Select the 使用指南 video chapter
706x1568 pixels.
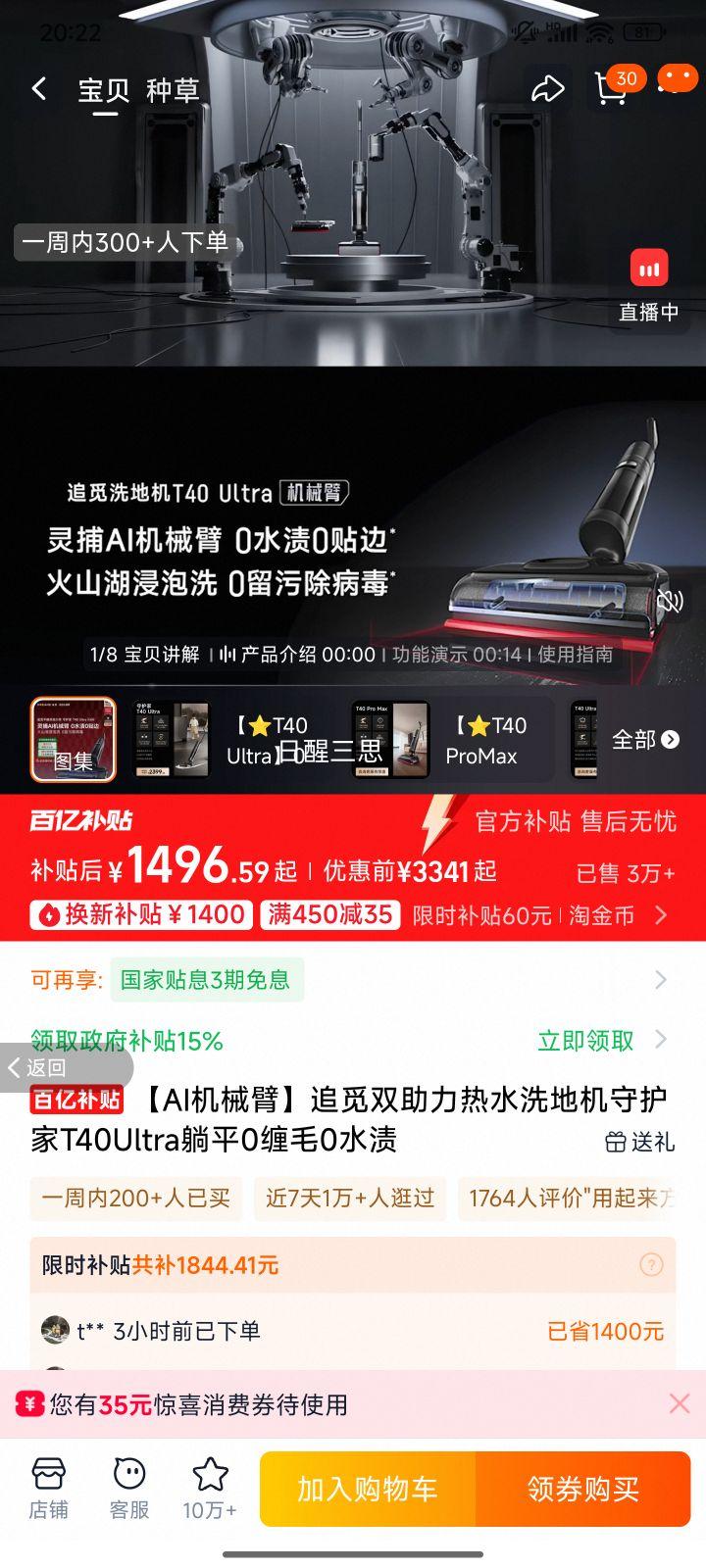583,655
